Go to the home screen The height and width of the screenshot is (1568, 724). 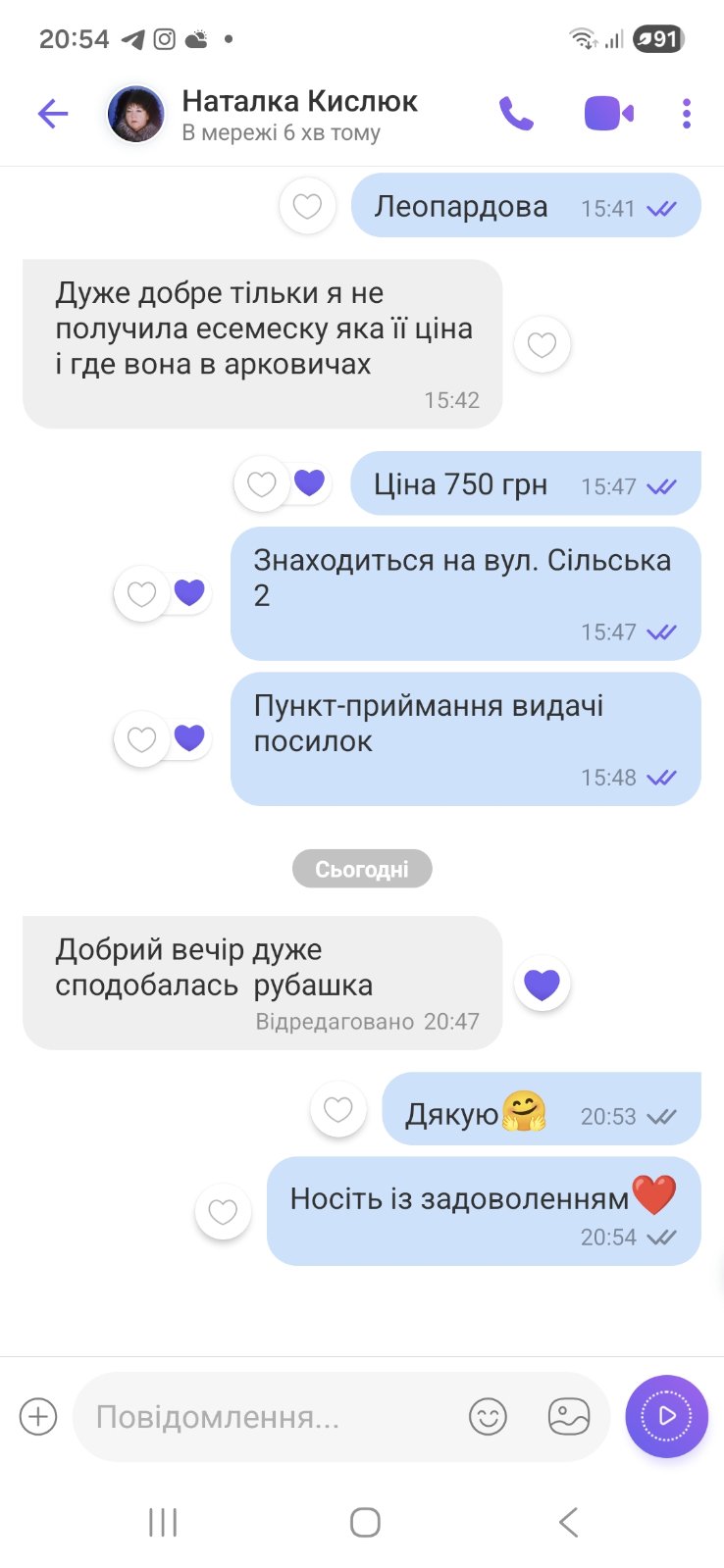(x=365, y=1522)
